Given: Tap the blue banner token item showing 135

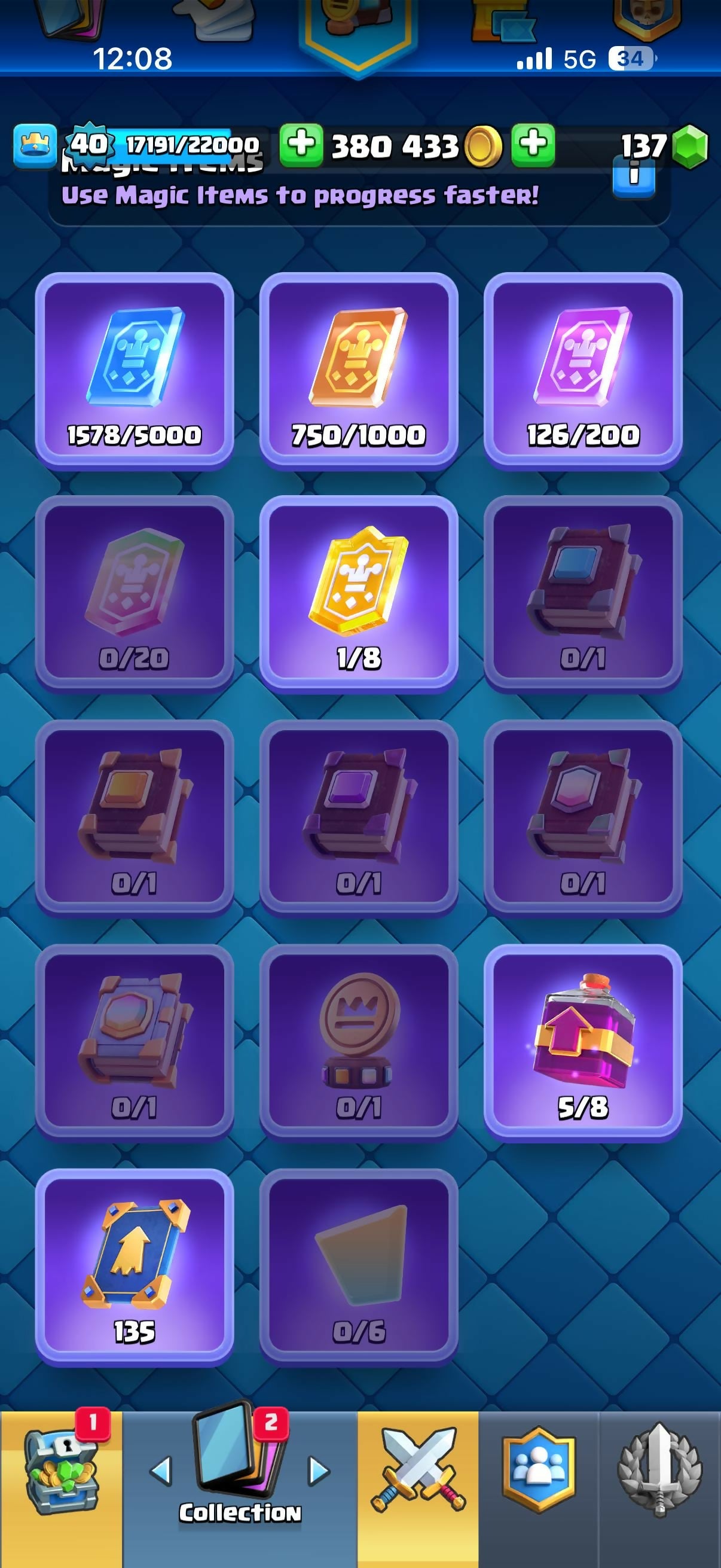Looking at the screenshot, I should (135, 1267).
